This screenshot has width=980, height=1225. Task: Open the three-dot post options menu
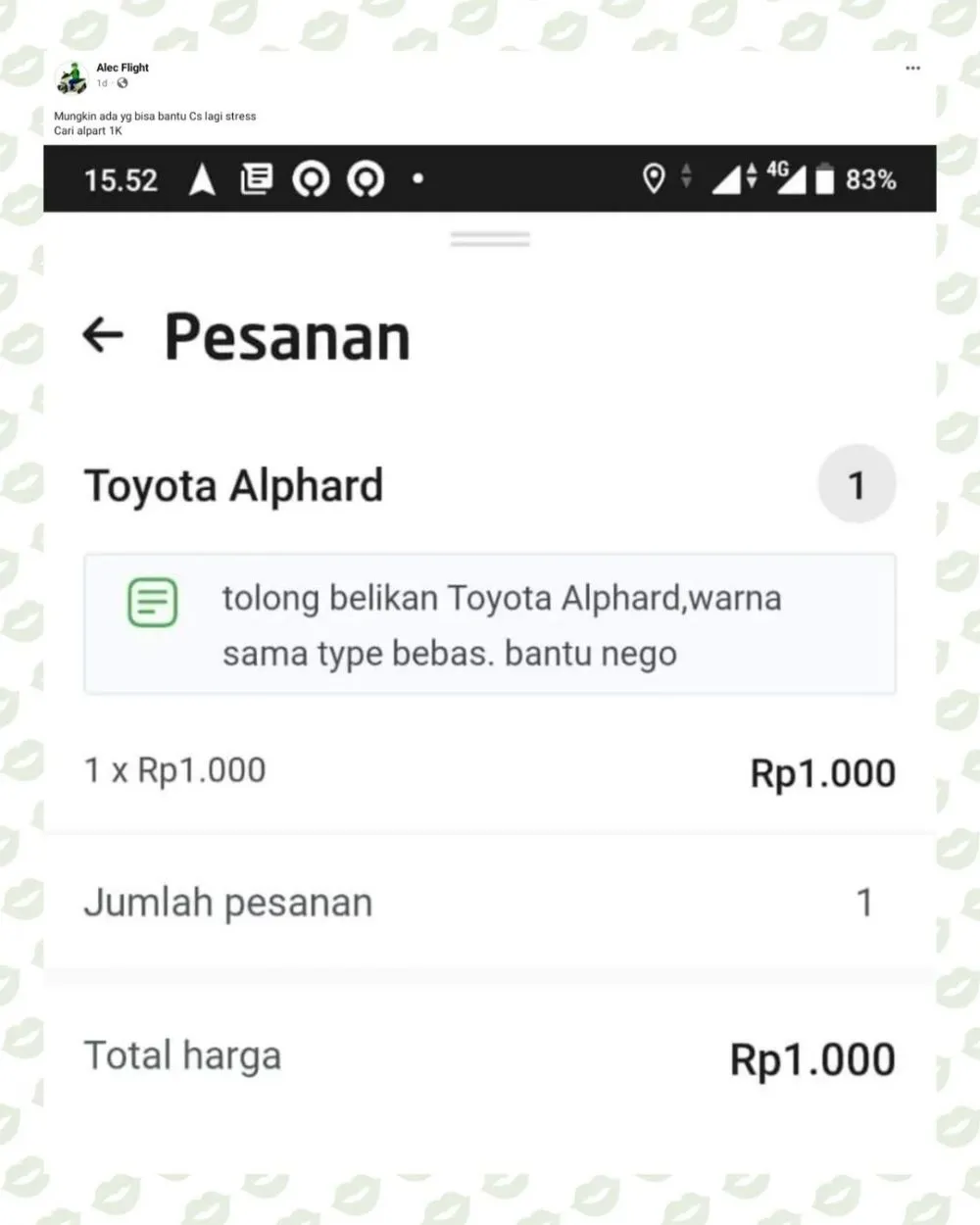pyautogui.click(x=912, y=67)
